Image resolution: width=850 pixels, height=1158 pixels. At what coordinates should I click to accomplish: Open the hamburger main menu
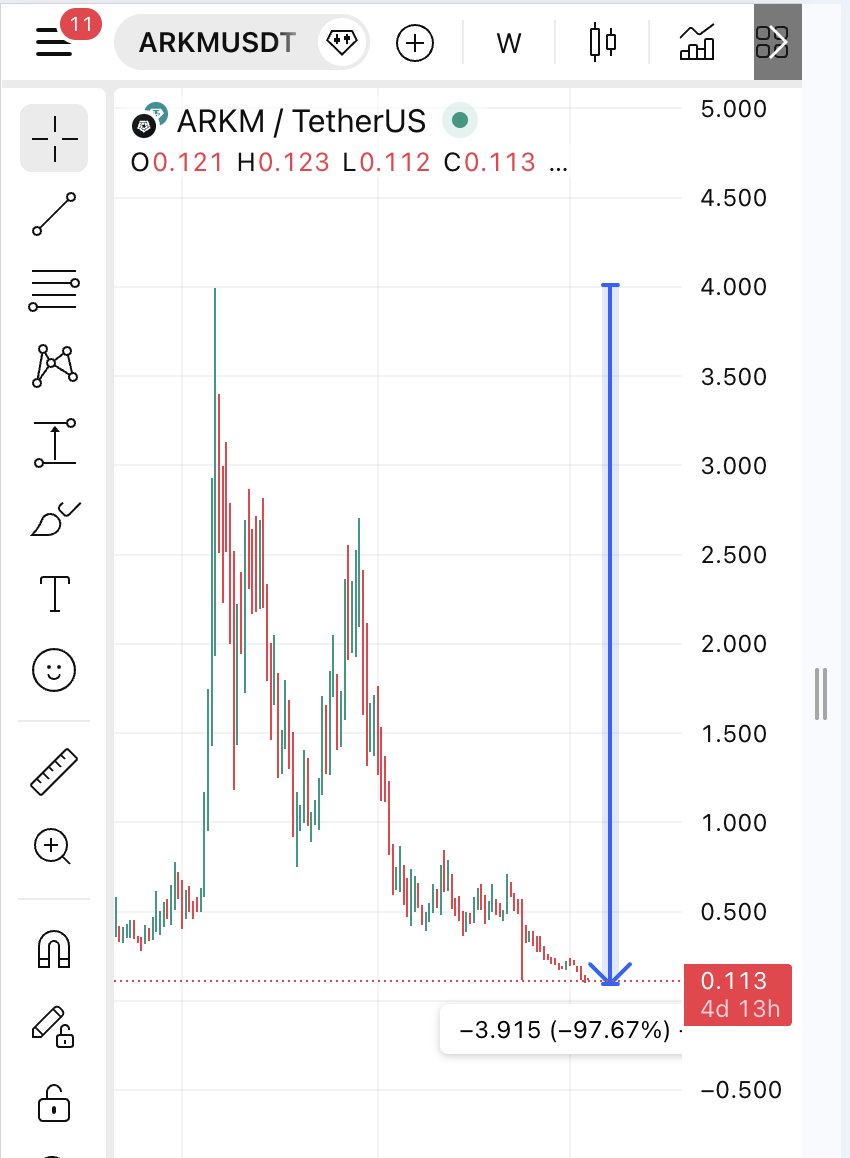(53, 42)
